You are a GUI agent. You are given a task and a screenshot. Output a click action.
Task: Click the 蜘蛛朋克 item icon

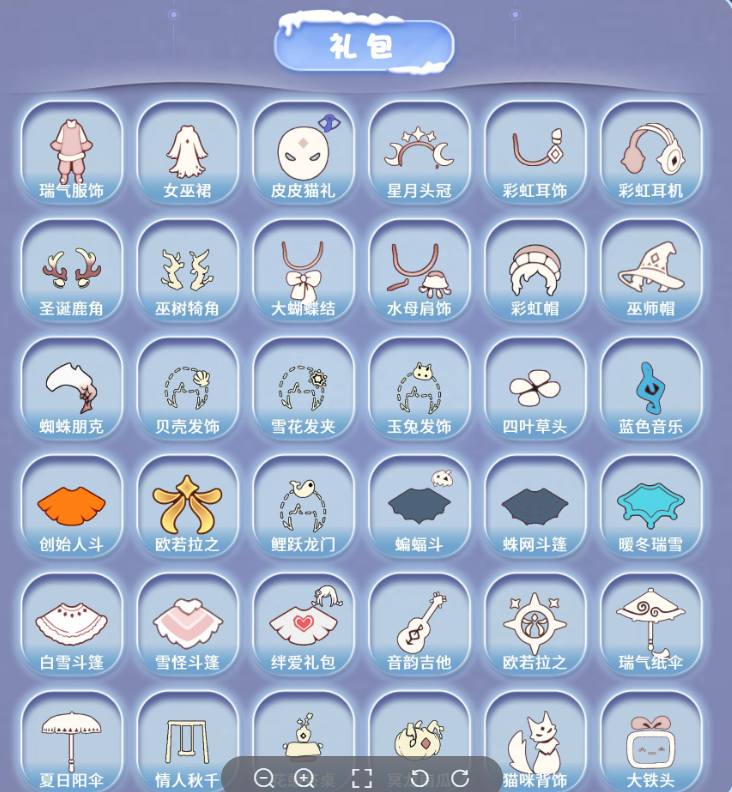point(70,385)
